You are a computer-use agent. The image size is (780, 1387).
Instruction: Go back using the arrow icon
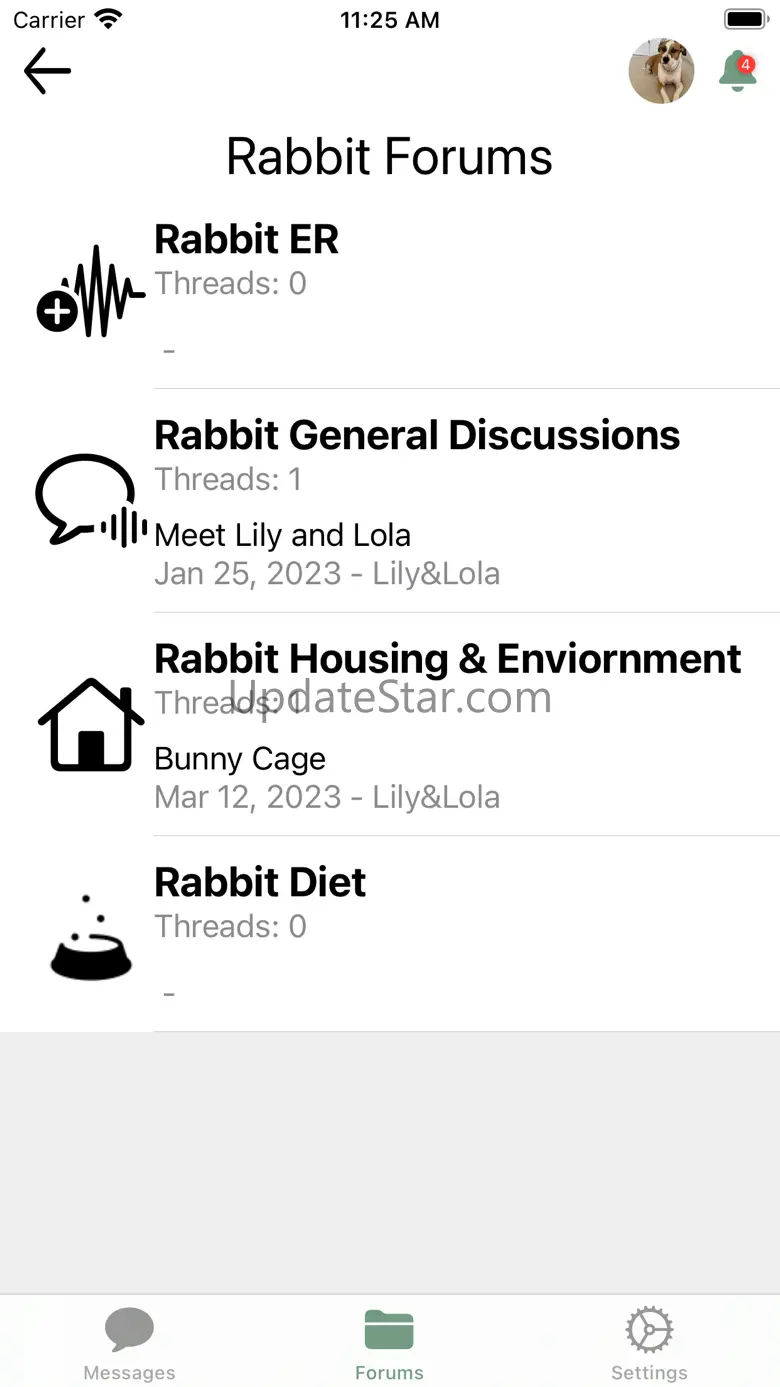click(47, 71)
